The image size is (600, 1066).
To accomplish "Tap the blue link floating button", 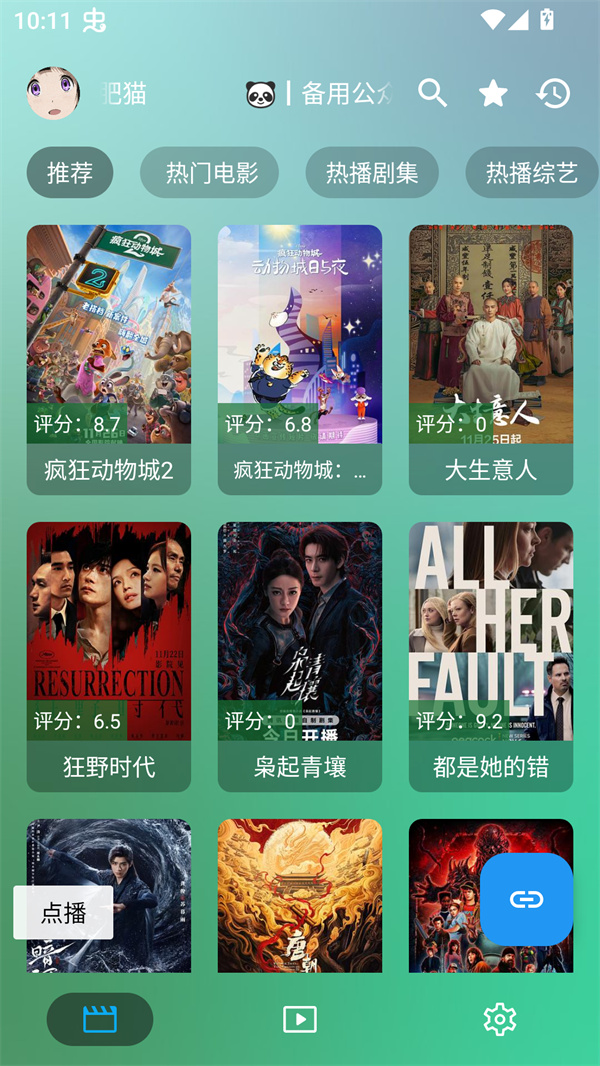I will click(526, 899).
